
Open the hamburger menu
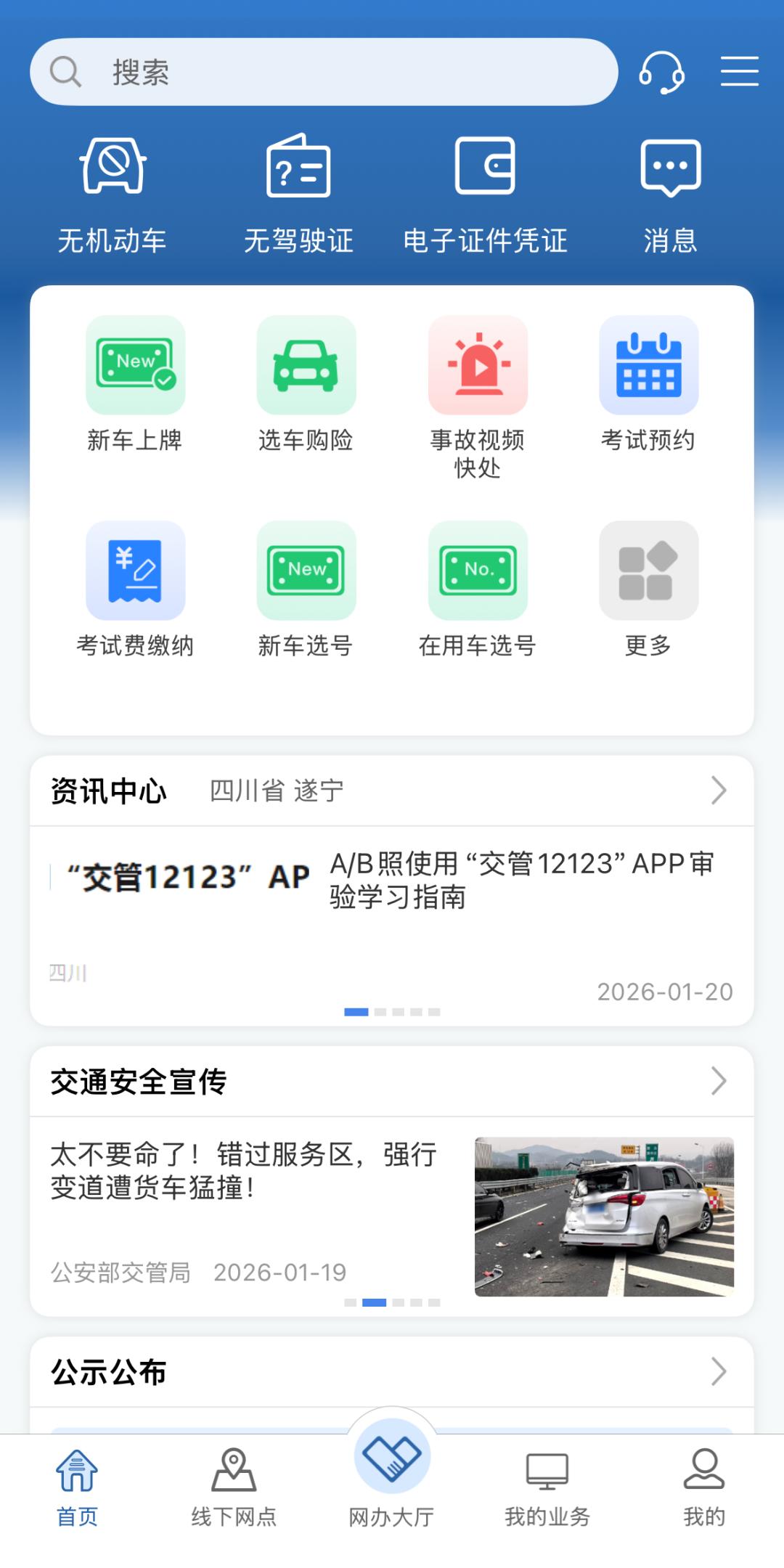(x=739, y=71)
